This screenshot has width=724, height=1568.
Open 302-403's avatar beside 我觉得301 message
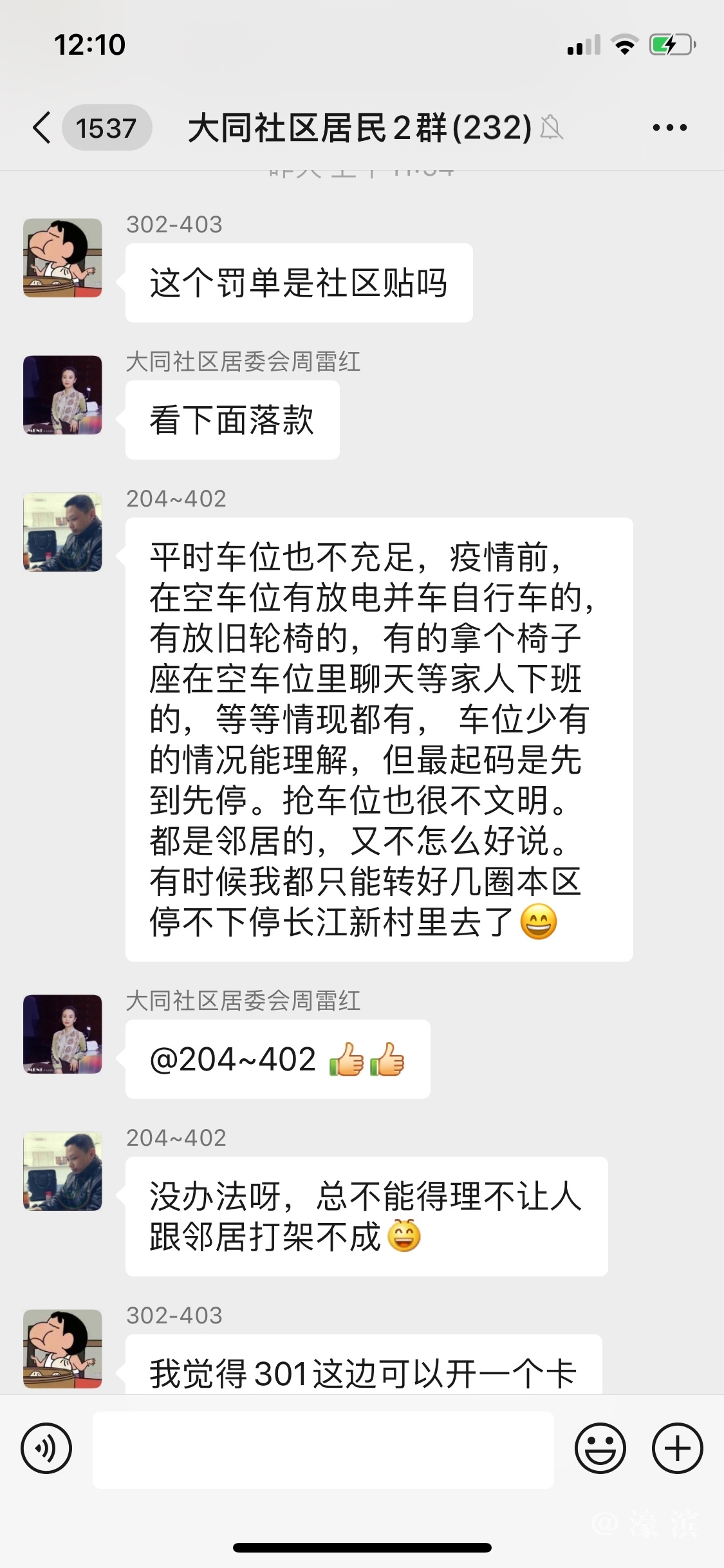(62, 1349)
